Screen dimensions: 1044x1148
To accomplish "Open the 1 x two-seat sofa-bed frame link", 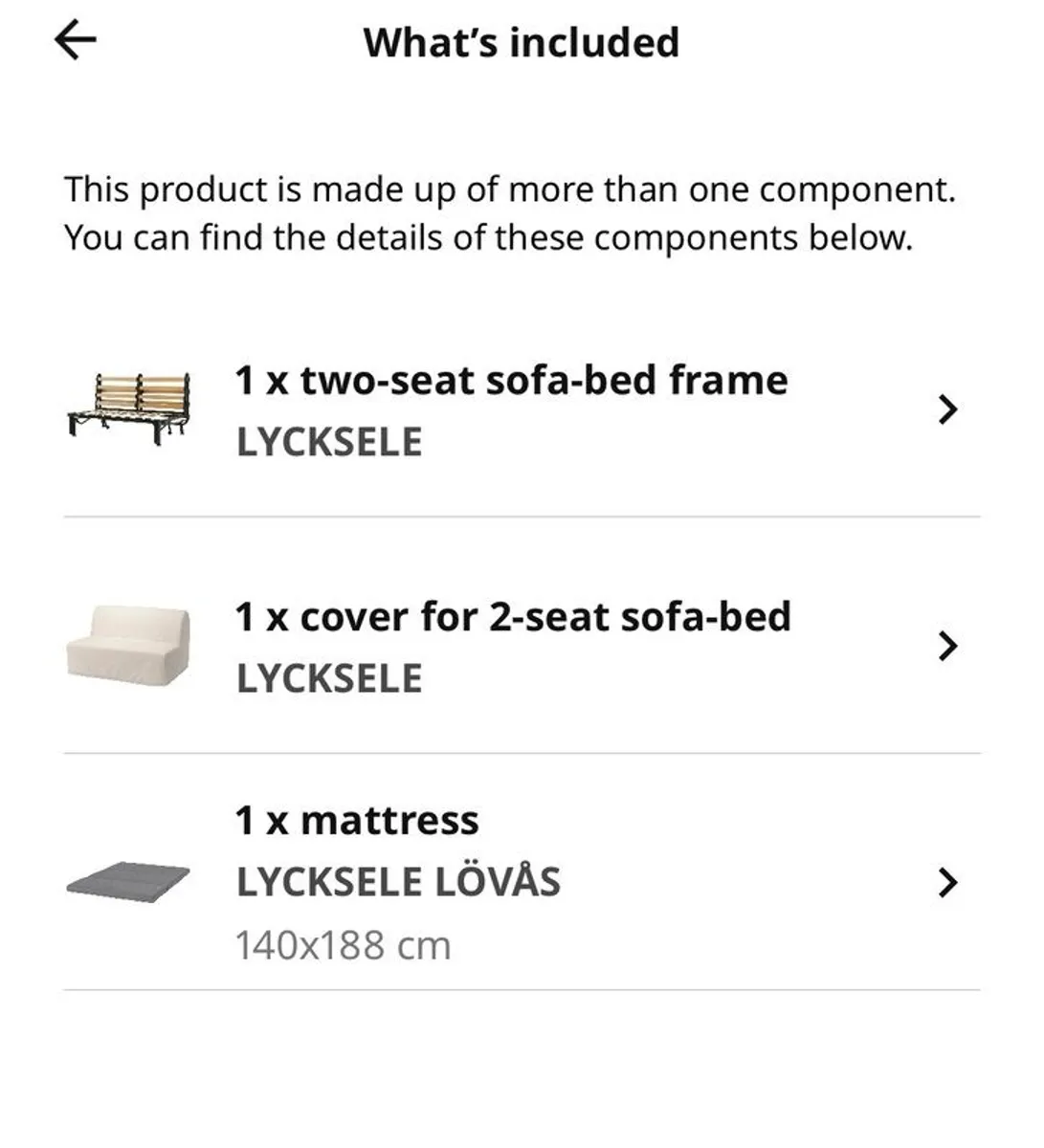I will pos(511,380).
